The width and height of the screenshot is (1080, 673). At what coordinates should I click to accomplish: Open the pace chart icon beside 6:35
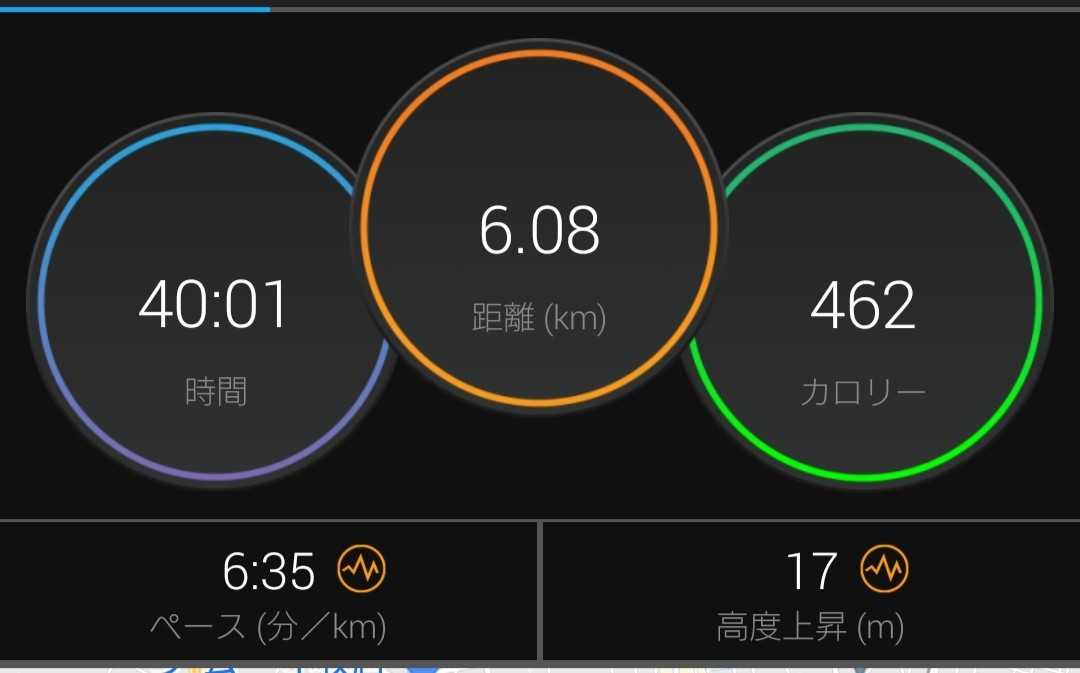[361, 570]
